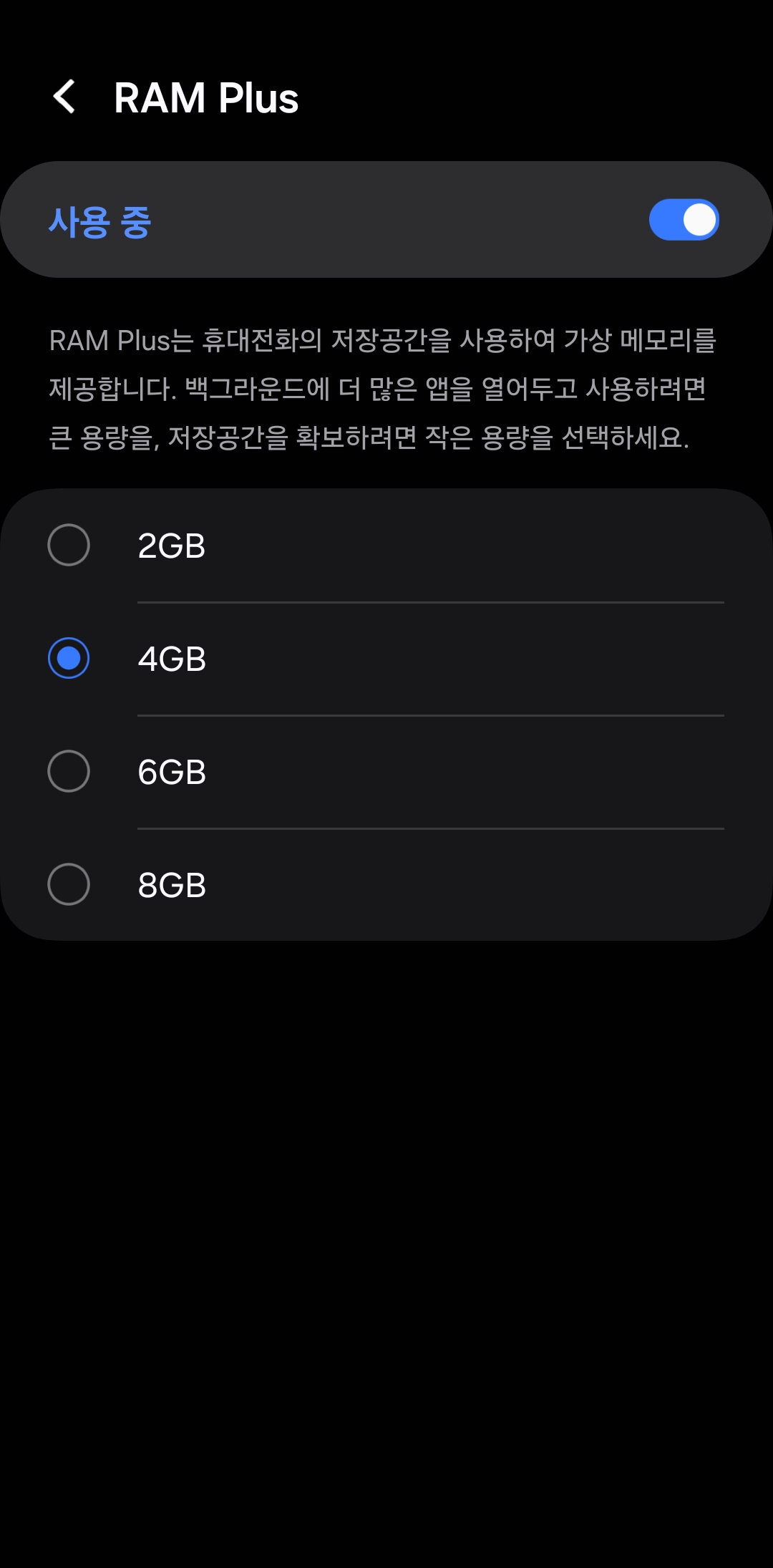Tap the 6GB label text
Screen dimensions: 773x1568
click(x=172, y=772)
